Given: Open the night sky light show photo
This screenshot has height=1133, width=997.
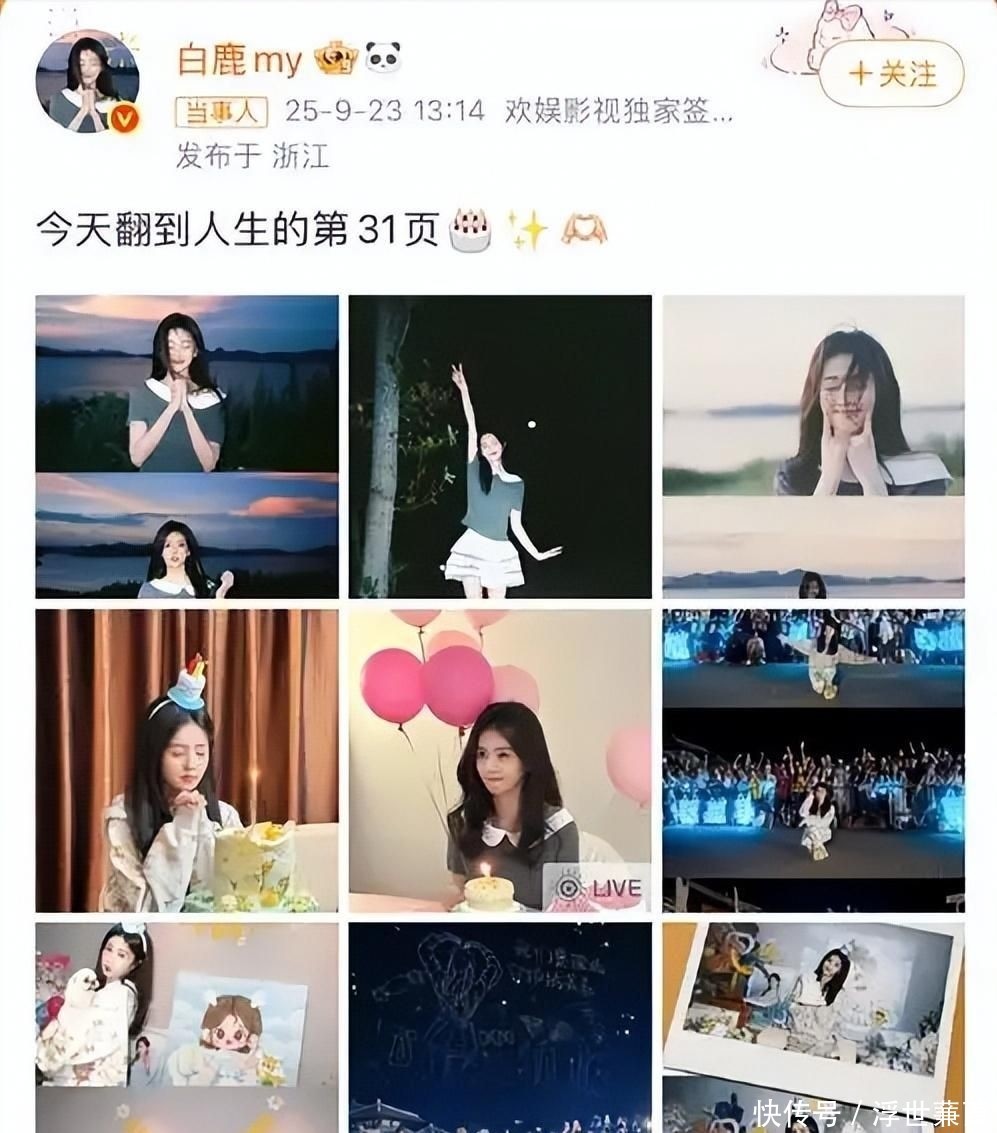Looking at the screenshot, I should (500, 1025).
